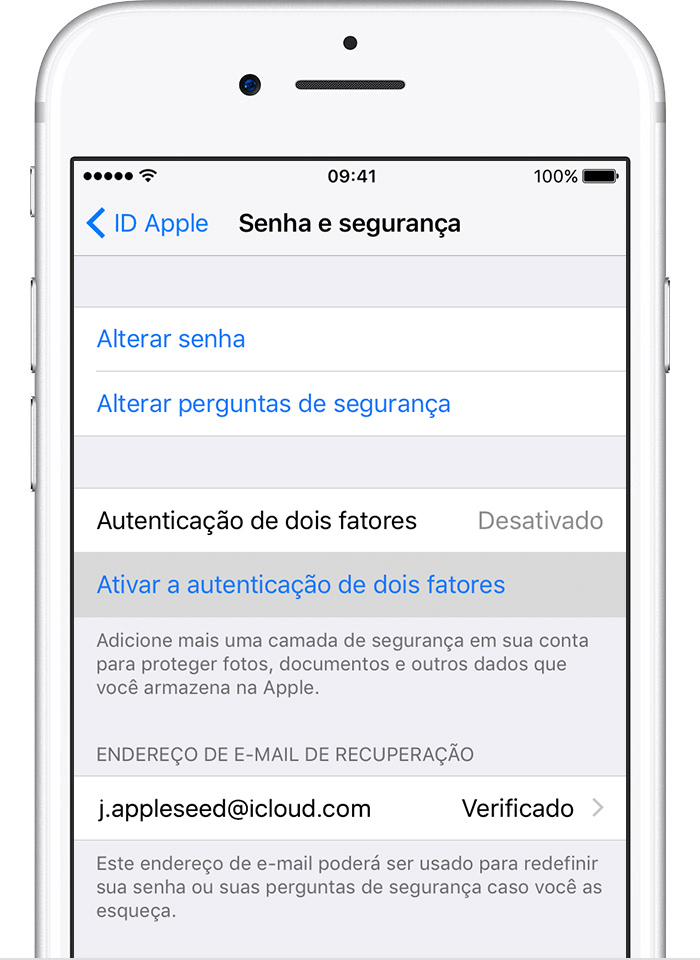The image size is (700, 960).
Task: Tap Ativar a autenticação de dois fatores
Action: click(x=300, y=585)
